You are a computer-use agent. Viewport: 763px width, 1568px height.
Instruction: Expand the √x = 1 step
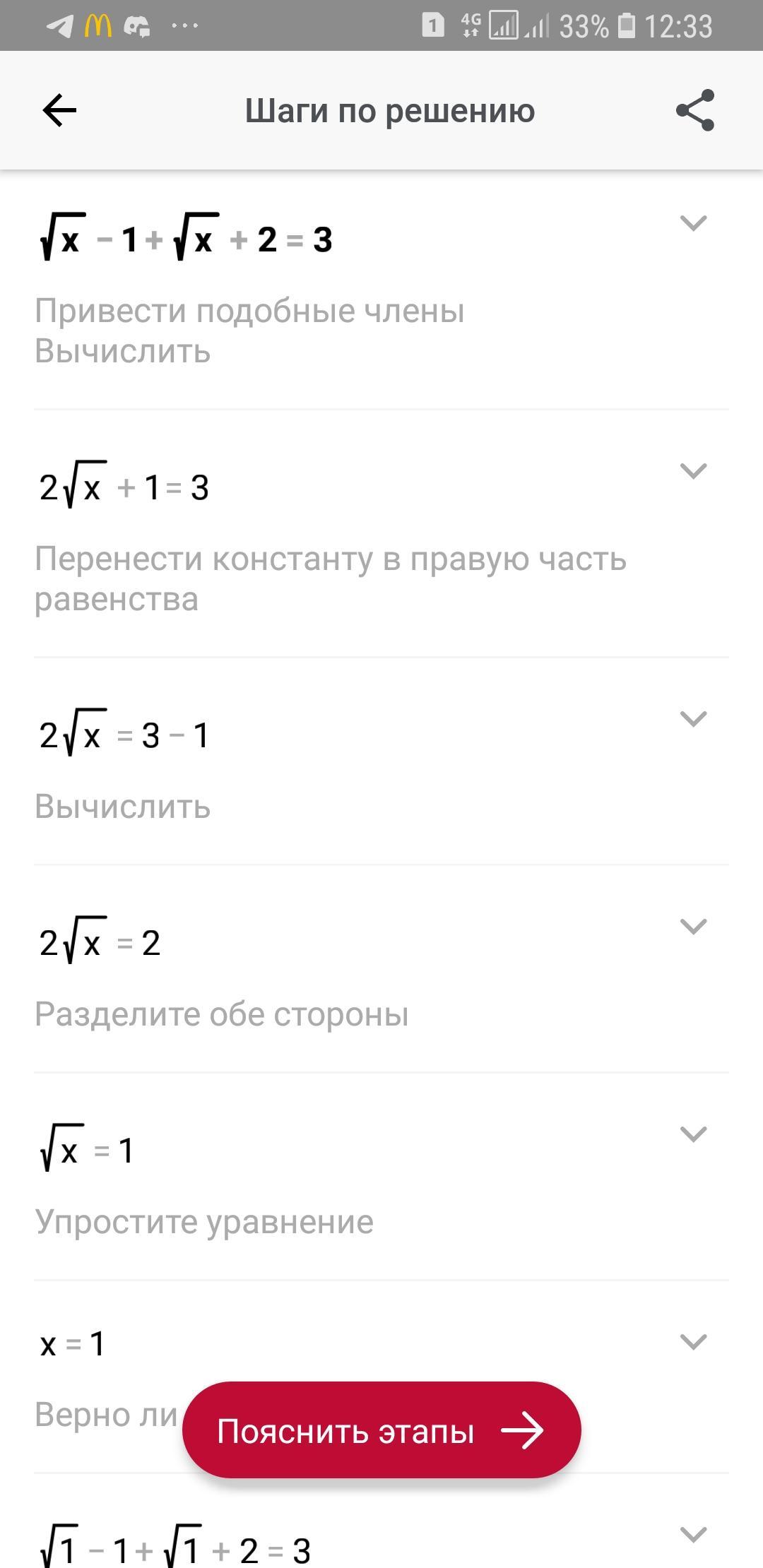(x=693, y=1134)
